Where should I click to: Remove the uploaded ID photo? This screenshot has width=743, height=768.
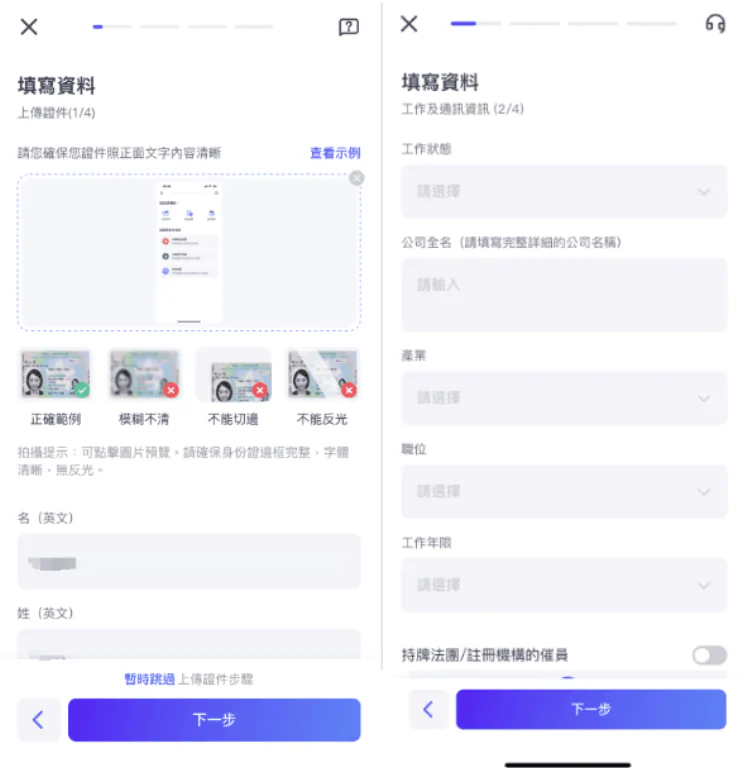coord(357,178)
